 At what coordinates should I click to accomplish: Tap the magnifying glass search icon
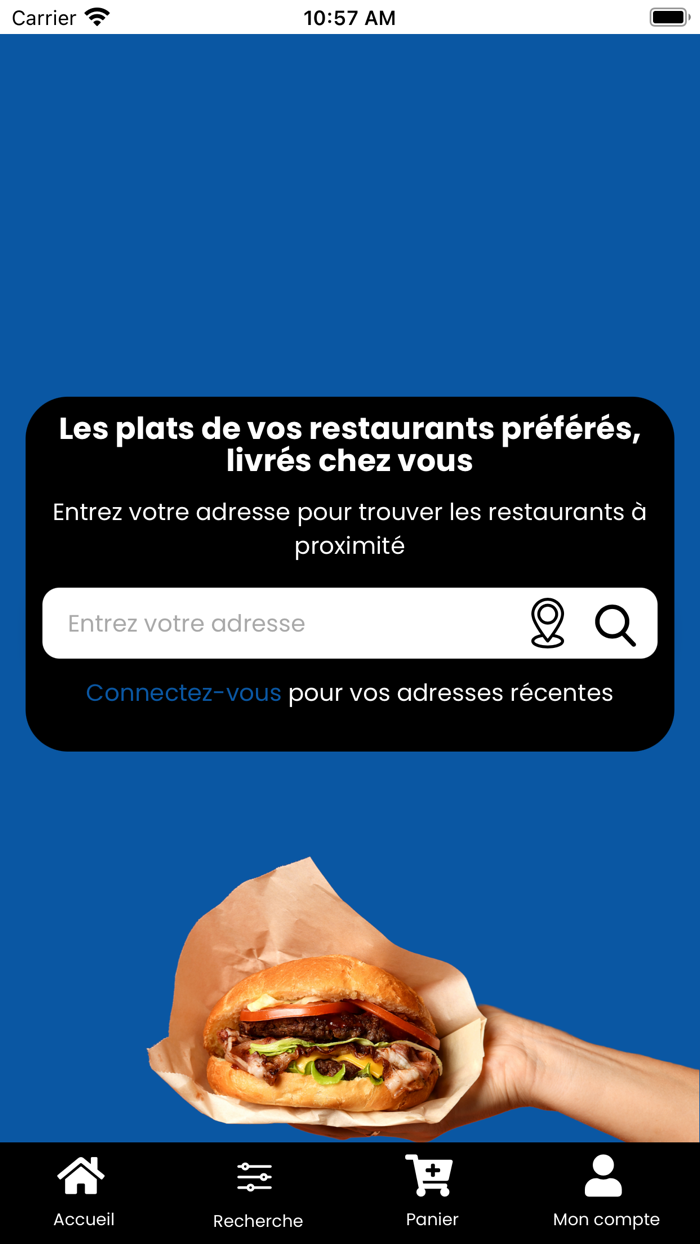[615, 625]
